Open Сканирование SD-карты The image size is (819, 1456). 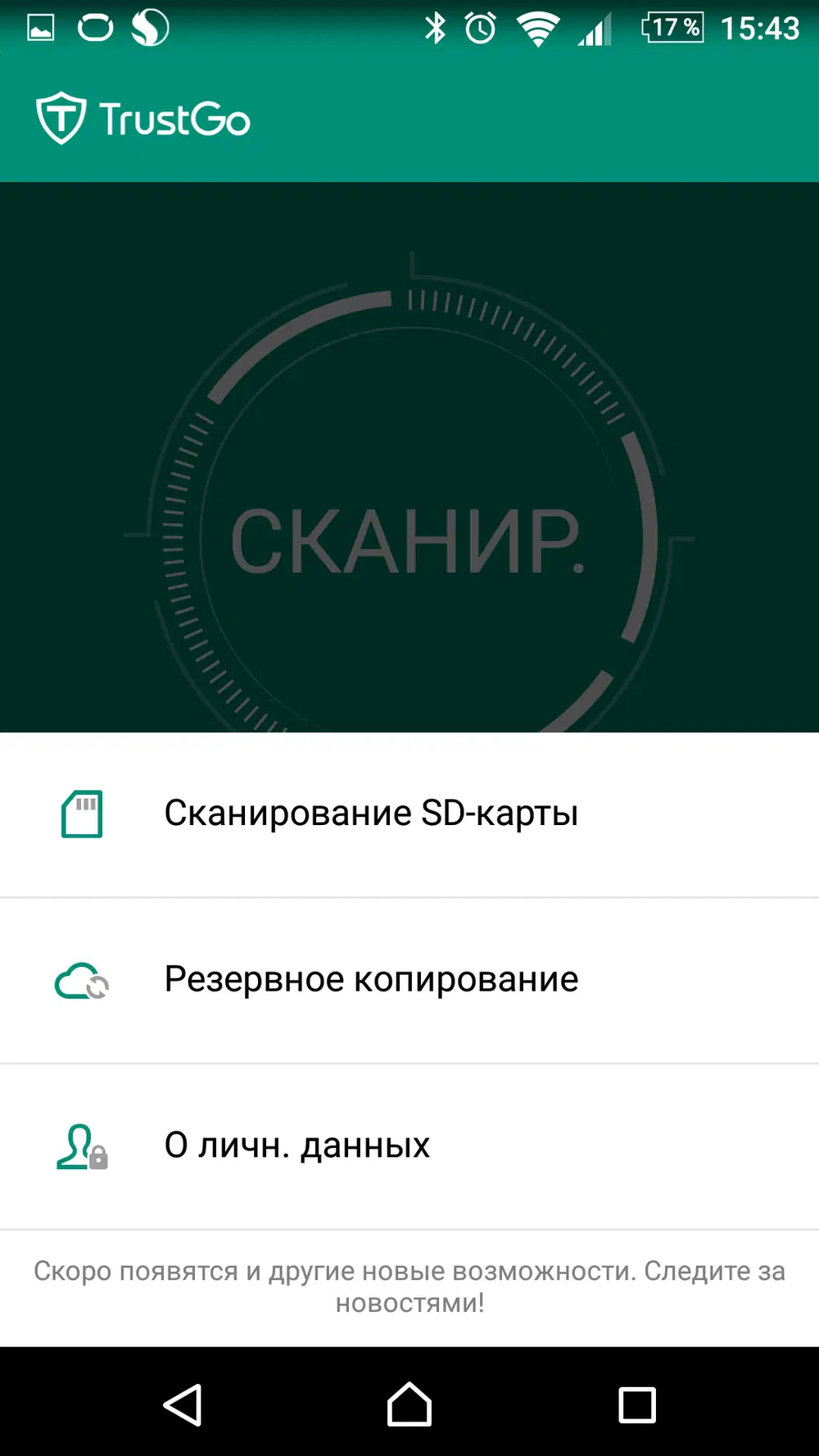click(x=371, y=814)
